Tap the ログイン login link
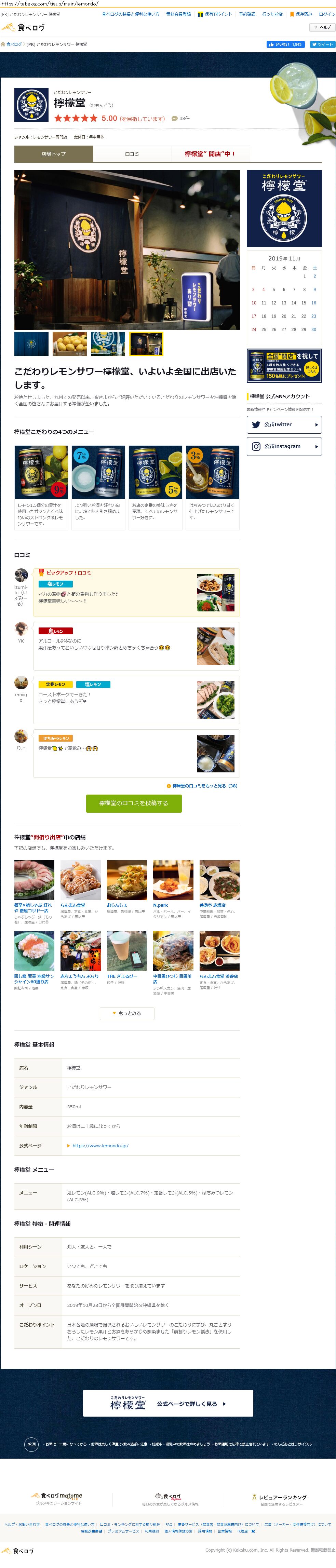 [x=326, y=14]
